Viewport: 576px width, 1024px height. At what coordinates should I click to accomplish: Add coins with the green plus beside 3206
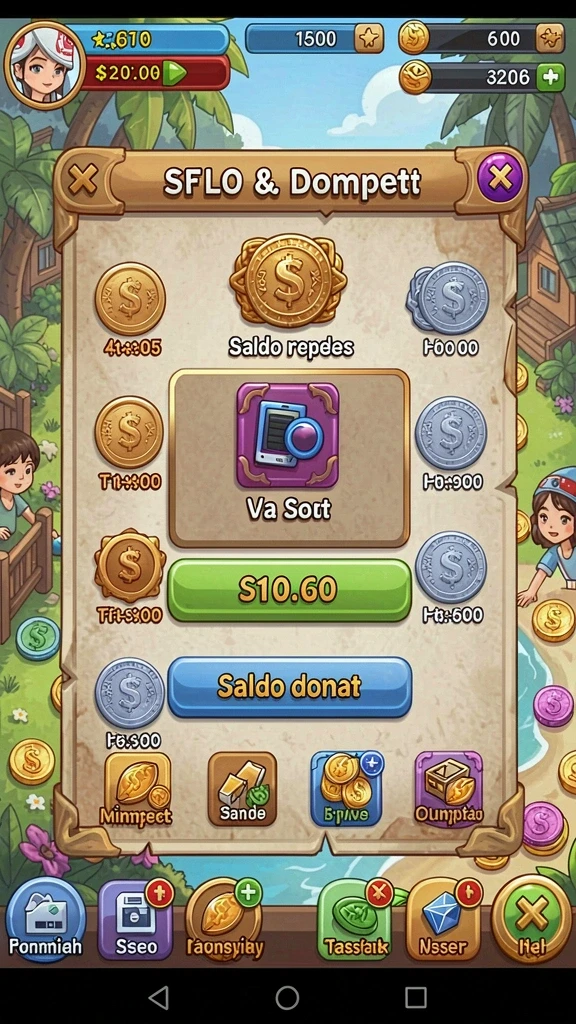(550, 78)
